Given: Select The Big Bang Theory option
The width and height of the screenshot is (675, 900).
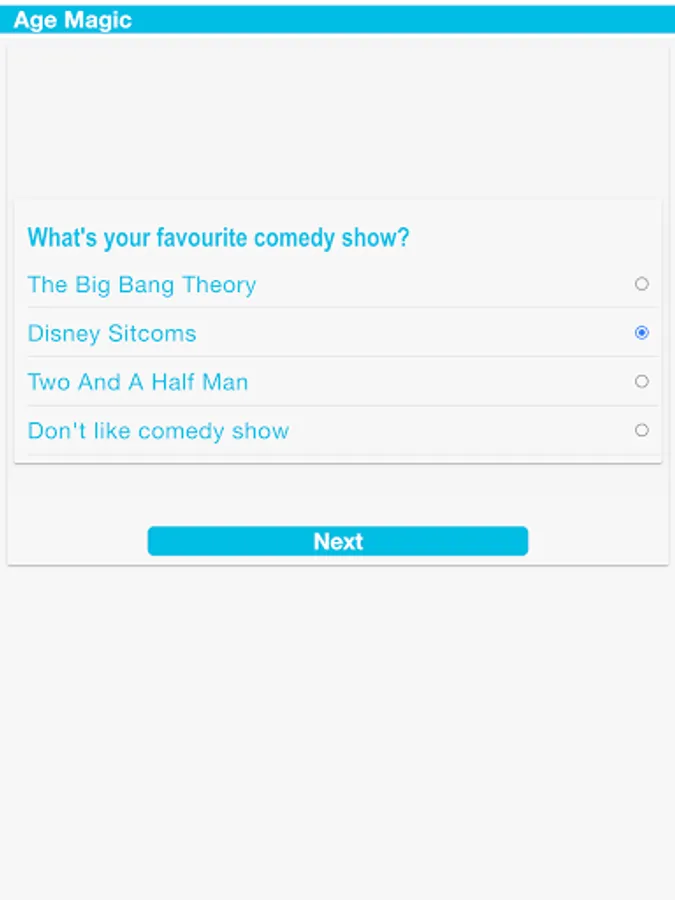Looking at the screenshot, I should point(641,284).
